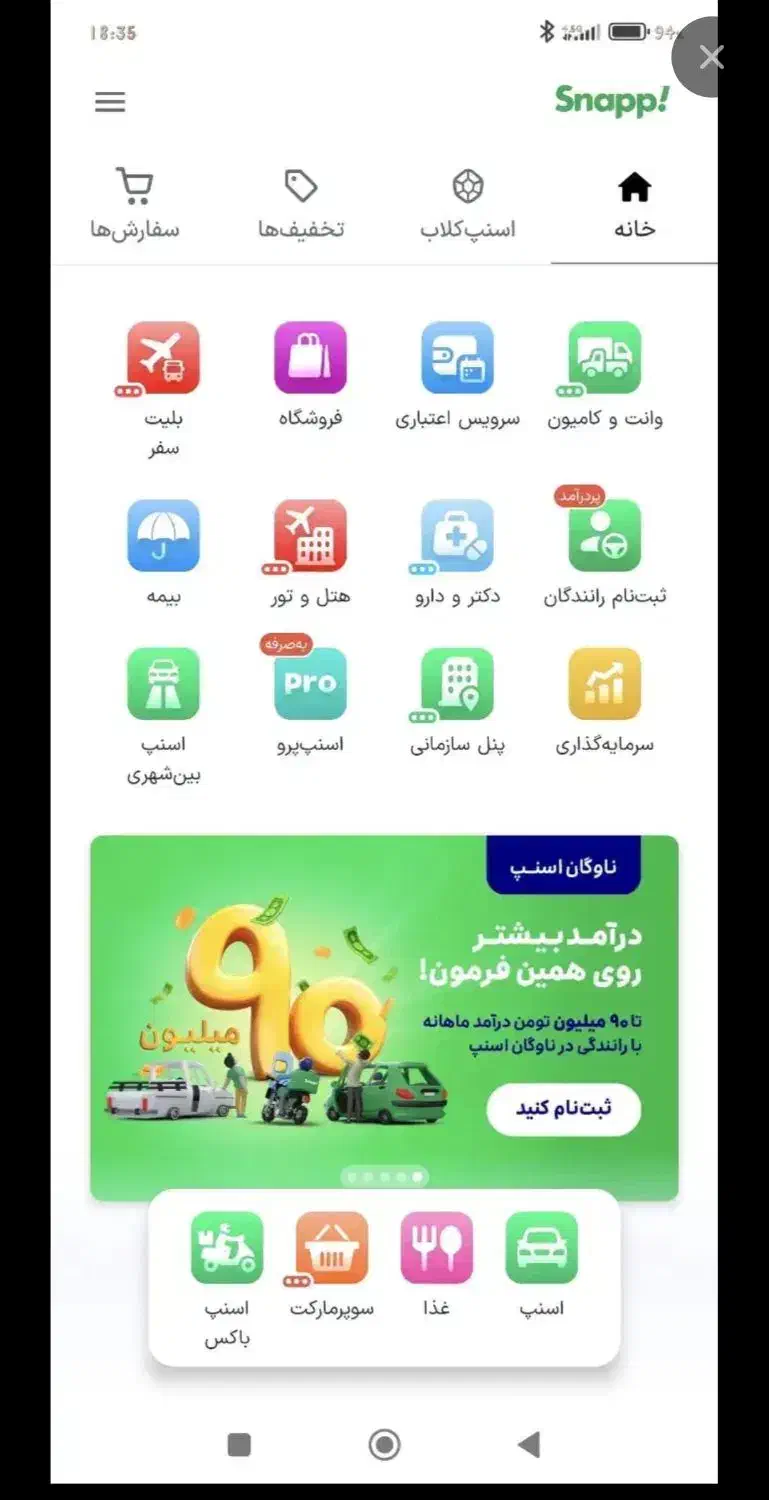Open the غذا food ordering icon
769x1500 pixels.
436,1248
